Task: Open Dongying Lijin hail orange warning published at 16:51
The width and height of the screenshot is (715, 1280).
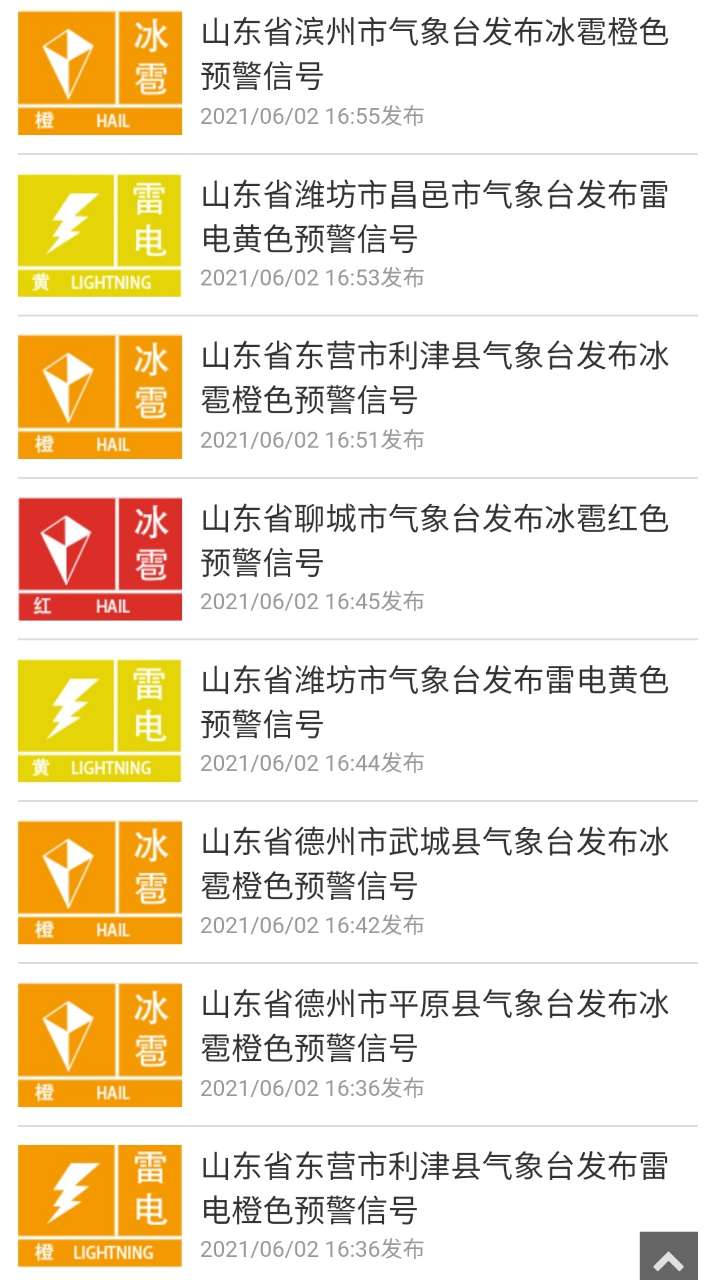Action: (357, 397)
